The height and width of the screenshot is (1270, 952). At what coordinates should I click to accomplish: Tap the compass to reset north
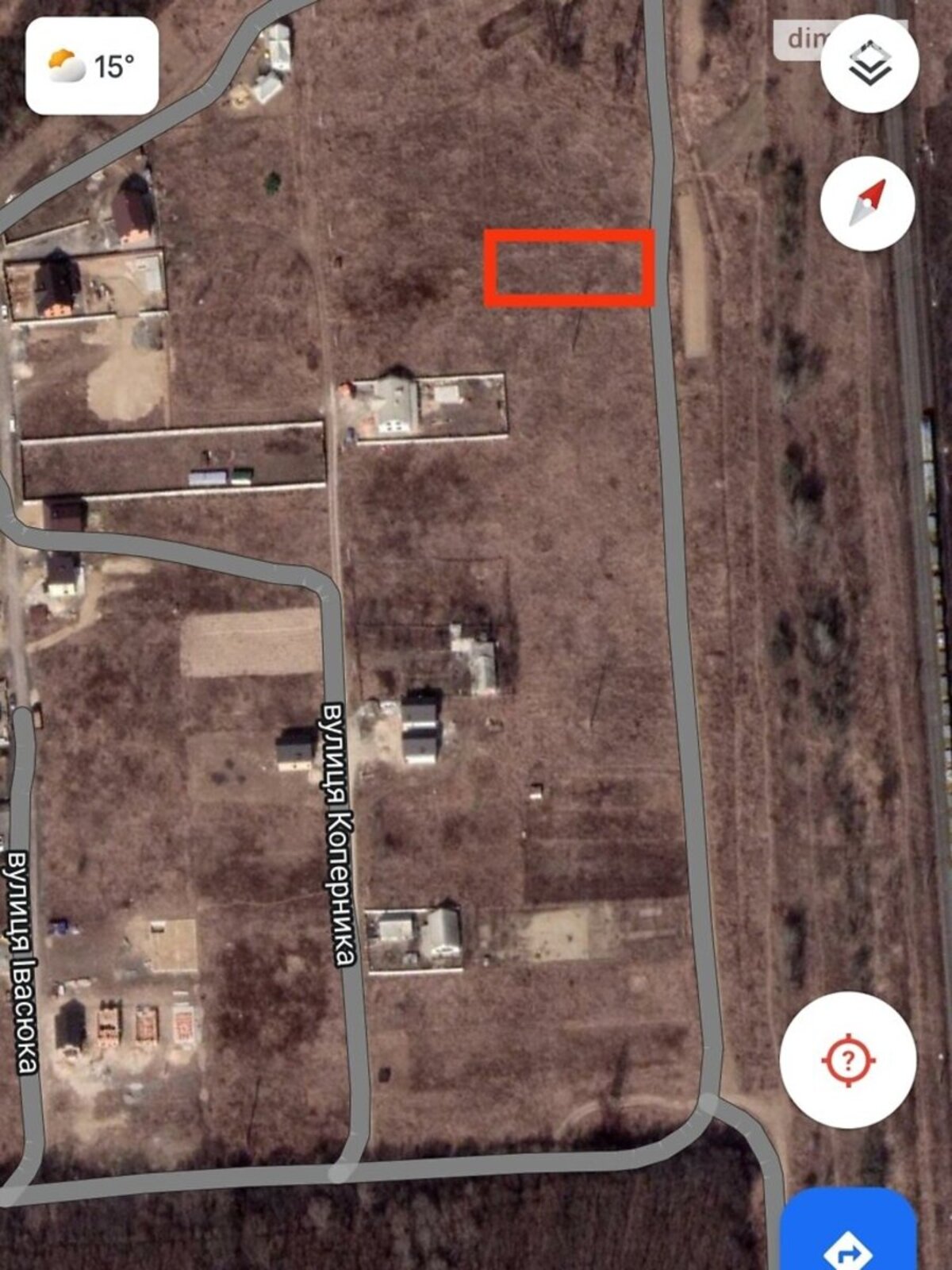(867, 203)
